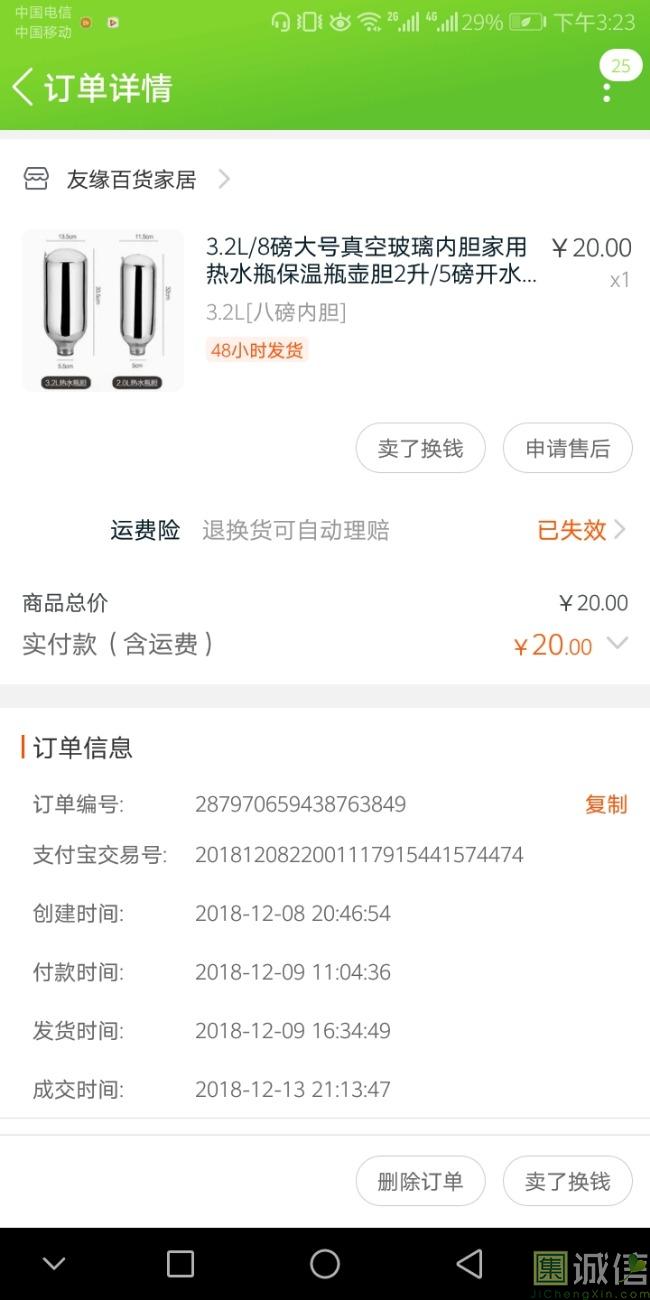The width and height of the screenshot is (650, 1300).
Task: Go back from 订单详情 page
Action: 24,88
